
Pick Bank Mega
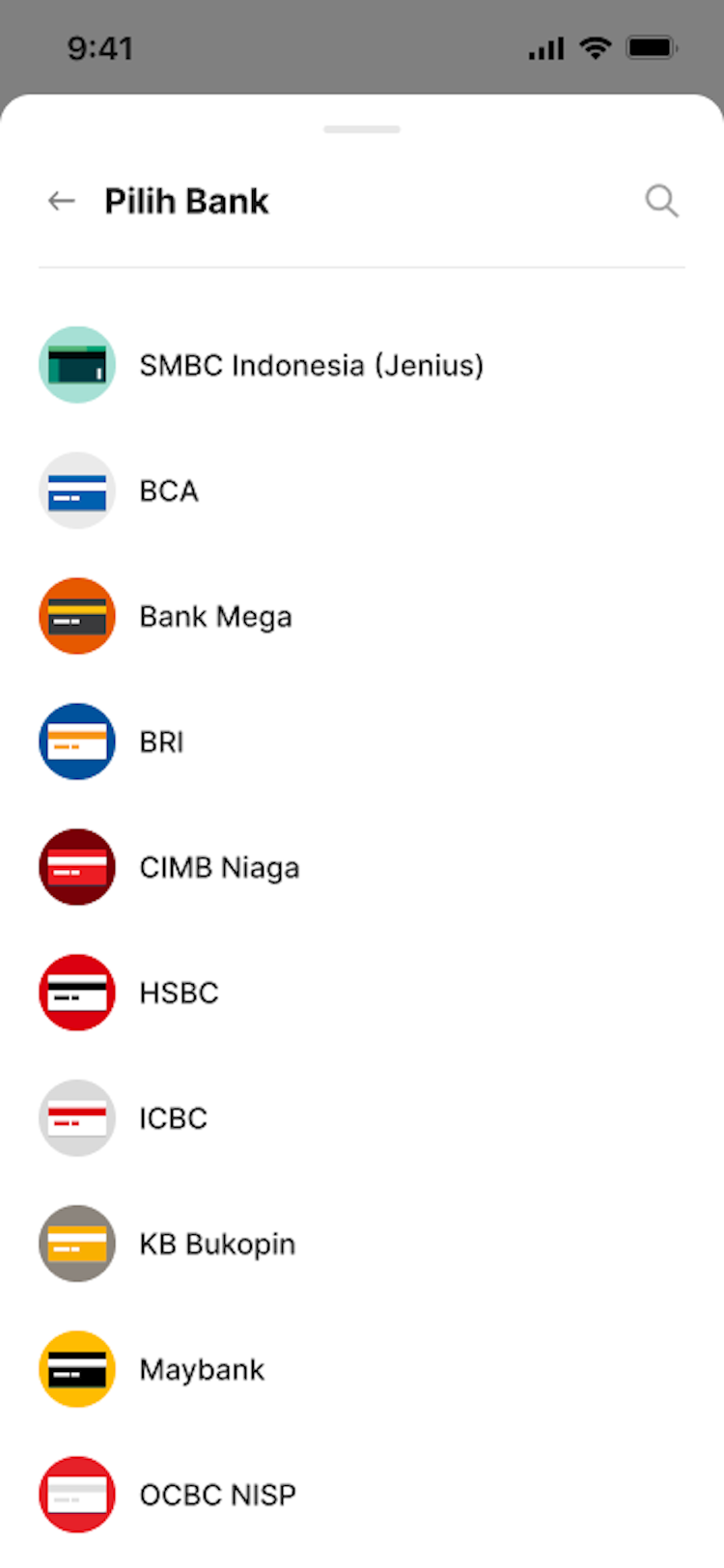(x=215, y=617)
